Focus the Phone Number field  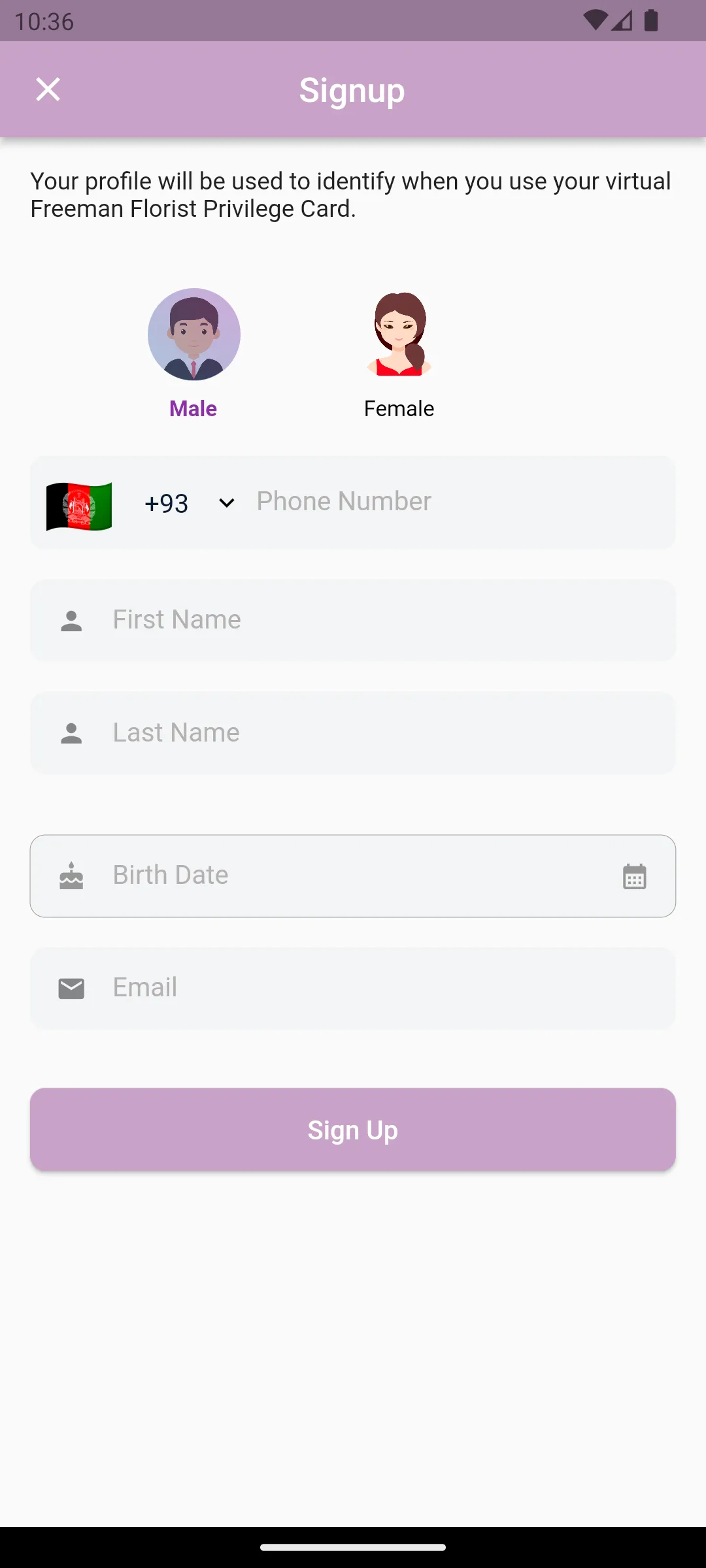click(x=458, y=502)
